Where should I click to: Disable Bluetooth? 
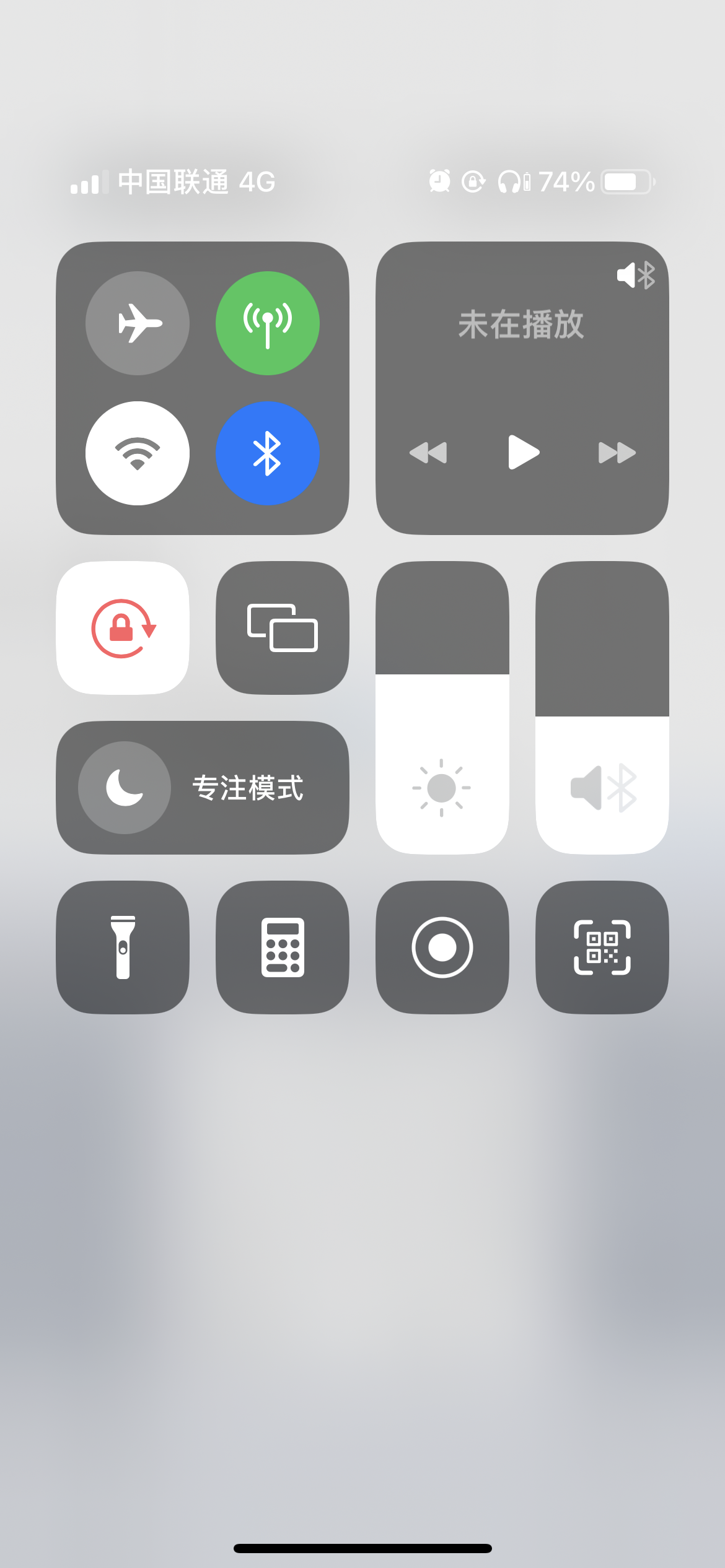(268, 453)
